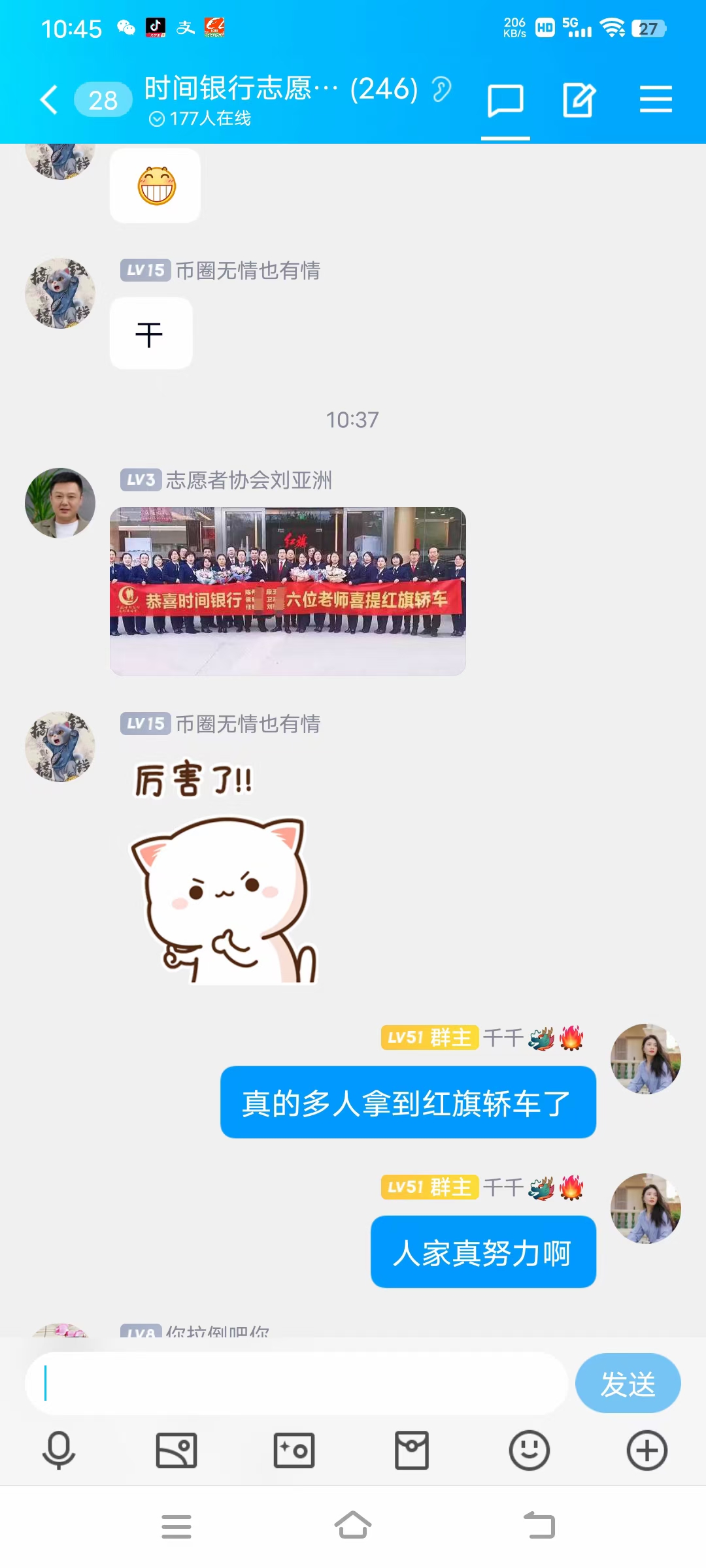
Task: Tap the message 真的多人拿到红旗轿车了
Action: point(408,1103)
